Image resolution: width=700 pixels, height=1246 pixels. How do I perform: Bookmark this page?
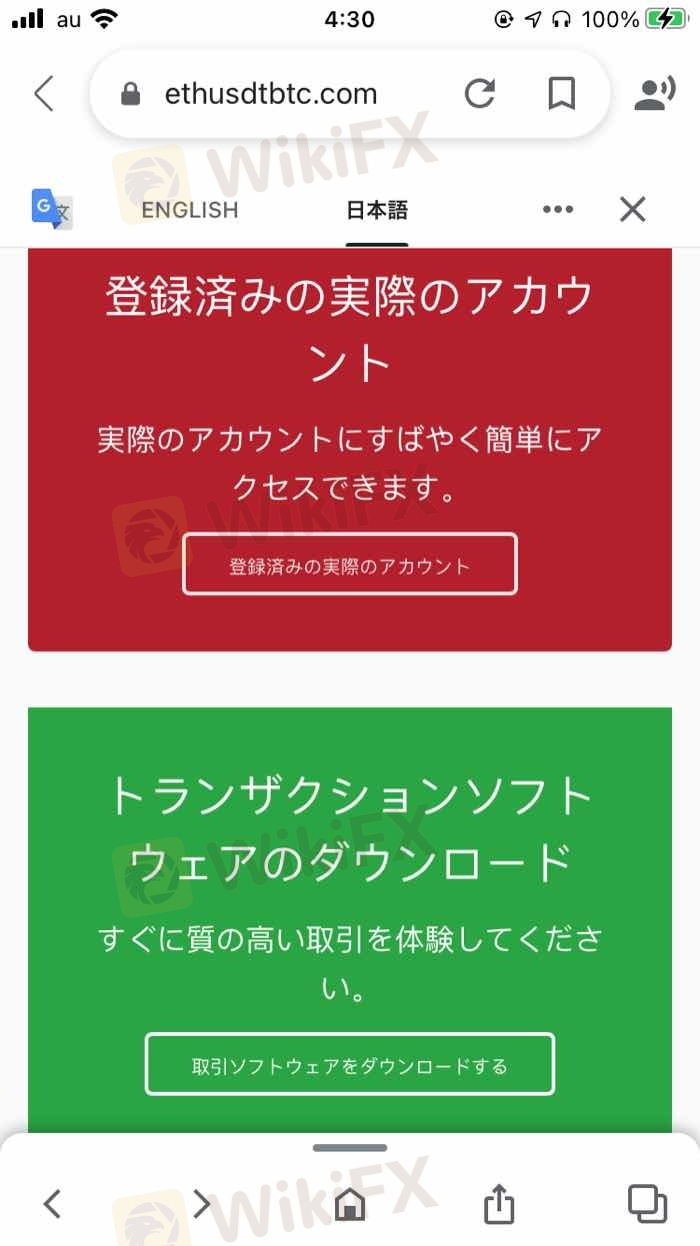[x=562, y=94]
